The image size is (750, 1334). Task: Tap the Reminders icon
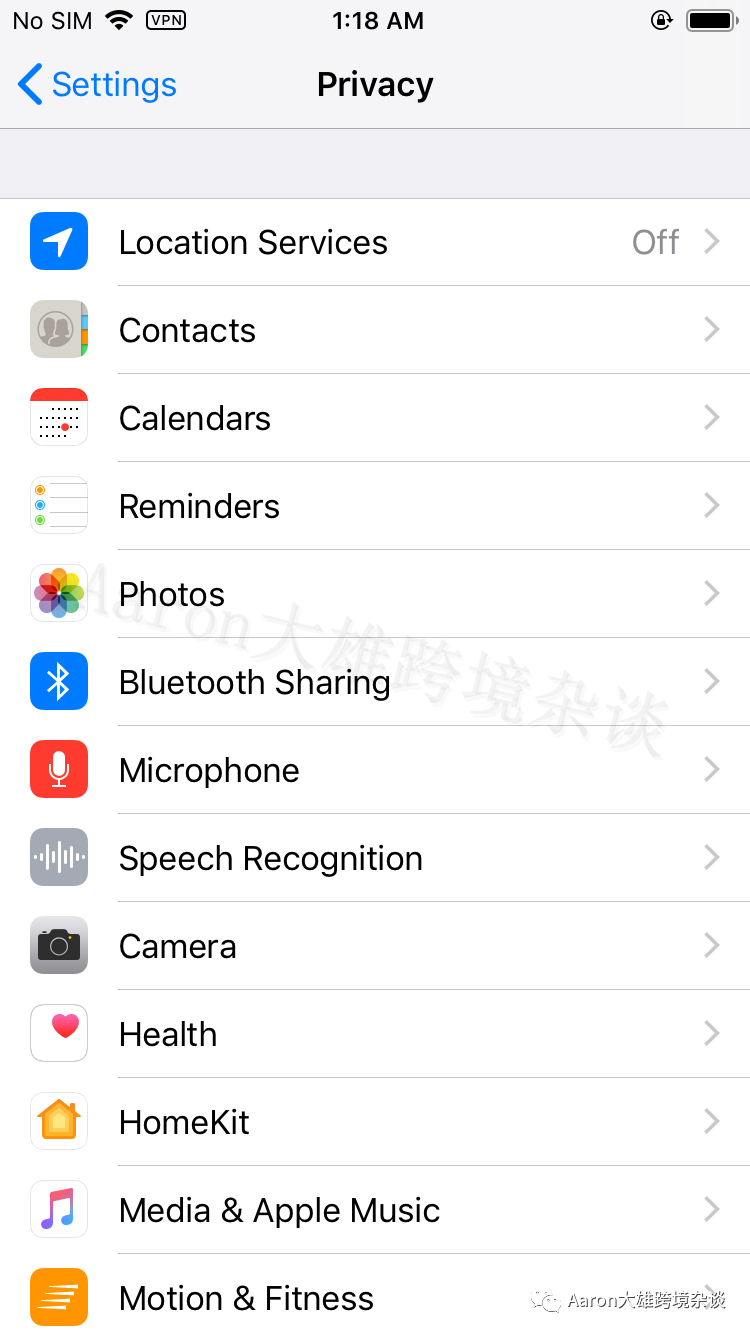58,505
